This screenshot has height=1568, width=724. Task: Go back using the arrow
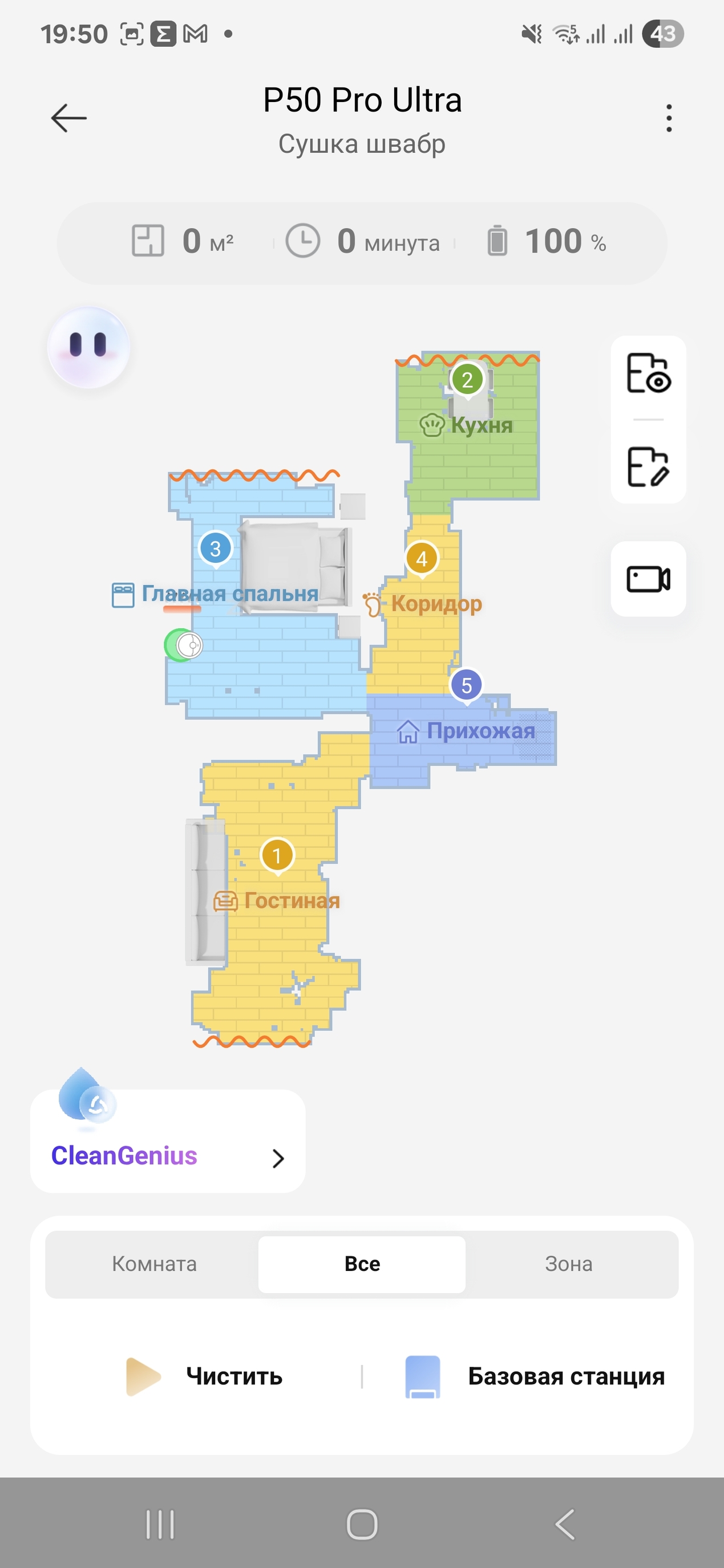point(68,118)
